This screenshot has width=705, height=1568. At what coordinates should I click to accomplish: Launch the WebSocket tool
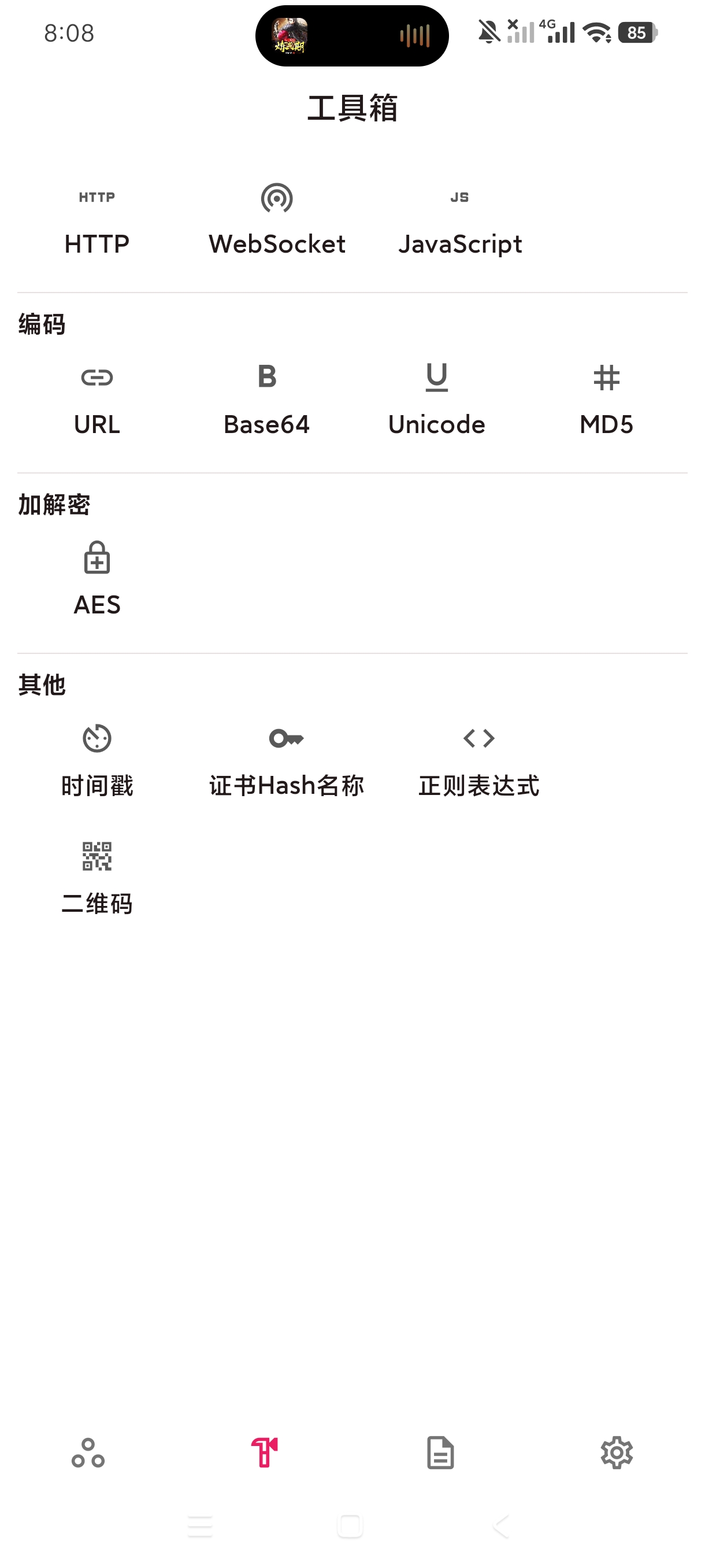(277, 221)
